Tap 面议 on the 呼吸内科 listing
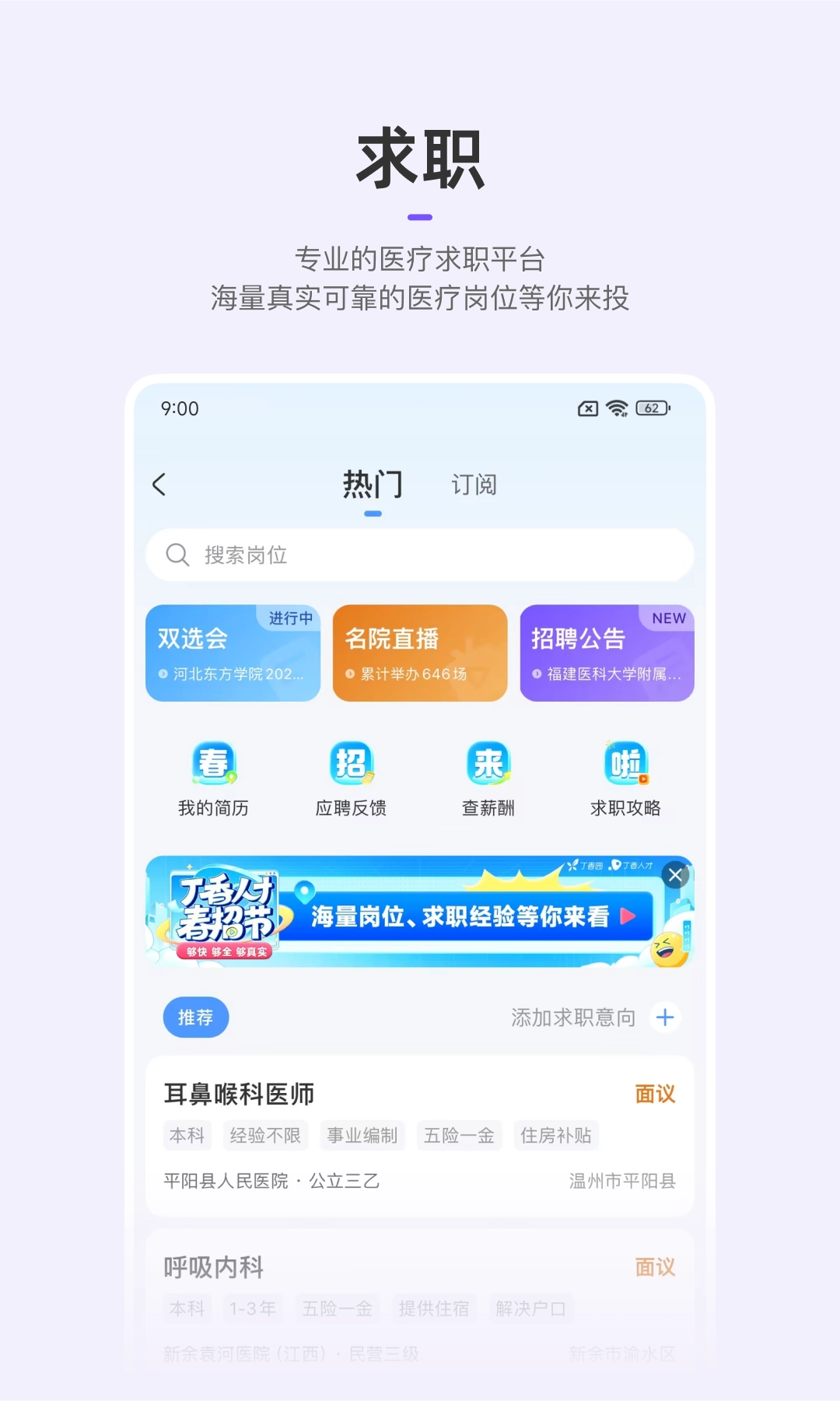Image resolution: width=840 pixels, height=1401 pixels. [654, 1266]
